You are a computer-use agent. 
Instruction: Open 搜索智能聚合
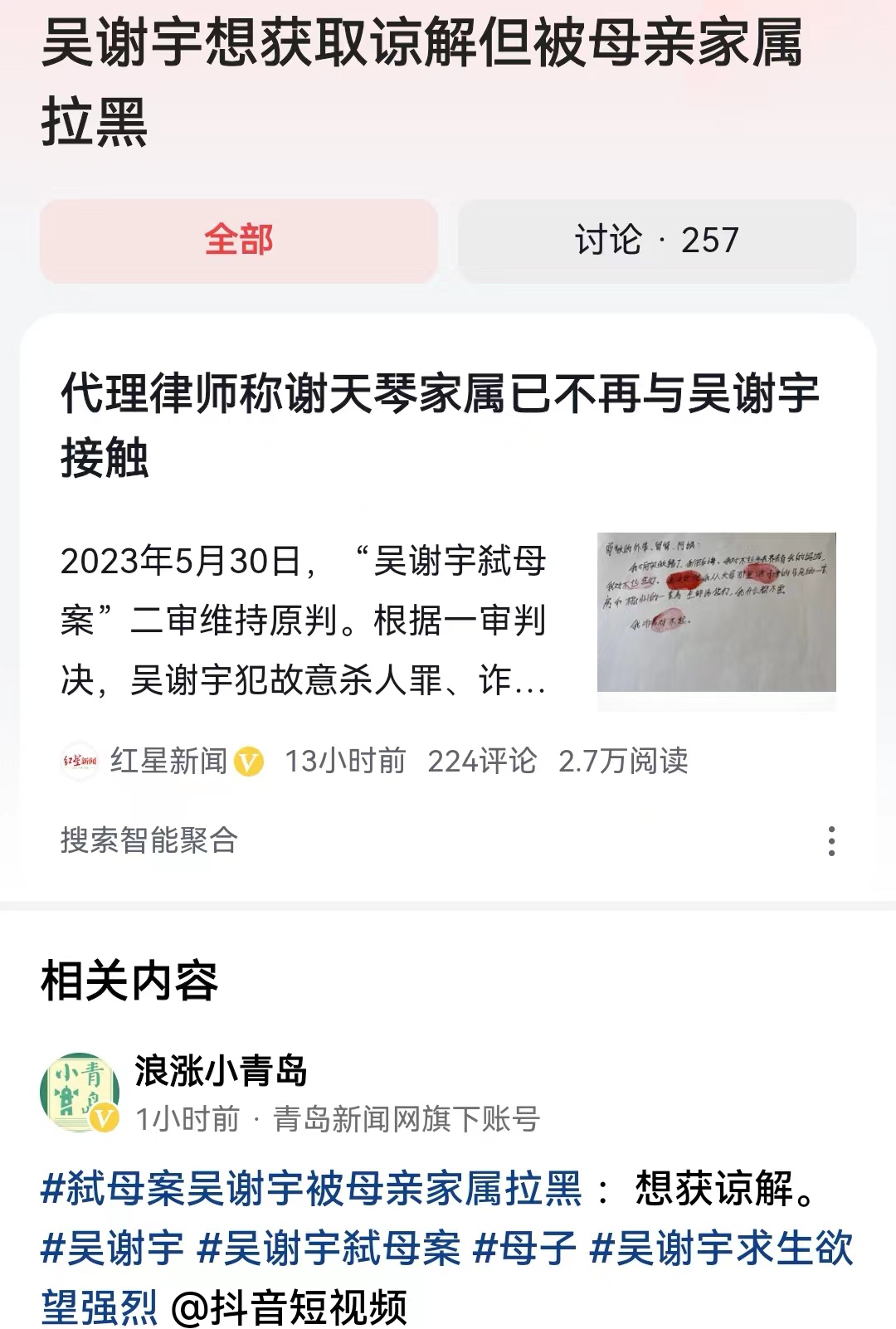(148, 841)
